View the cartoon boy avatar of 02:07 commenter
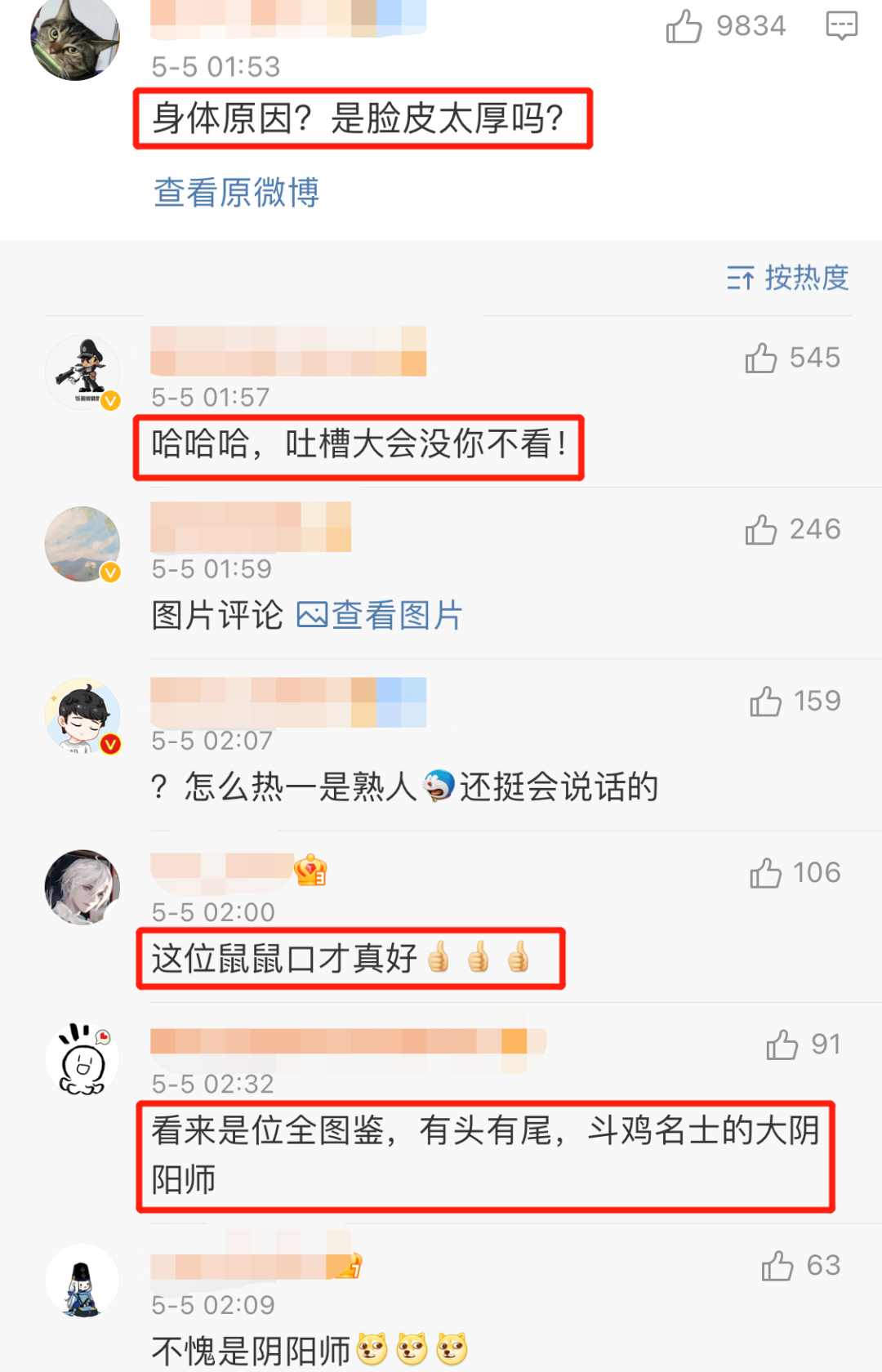The height and width of the screenshot is (1372, 882). (x=82, y=715)
